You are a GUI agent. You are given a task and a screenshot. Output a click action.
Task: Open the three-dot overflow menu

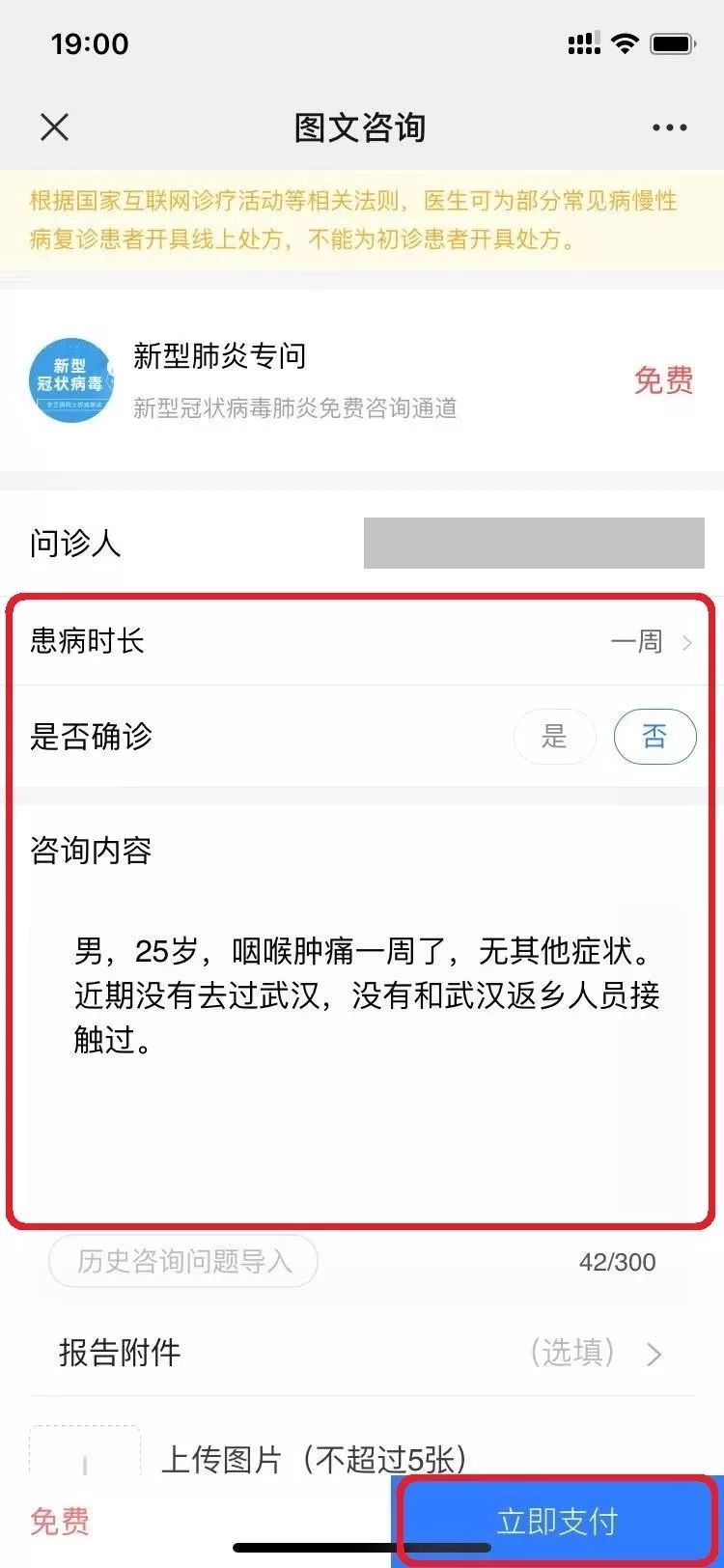point(669,127)
